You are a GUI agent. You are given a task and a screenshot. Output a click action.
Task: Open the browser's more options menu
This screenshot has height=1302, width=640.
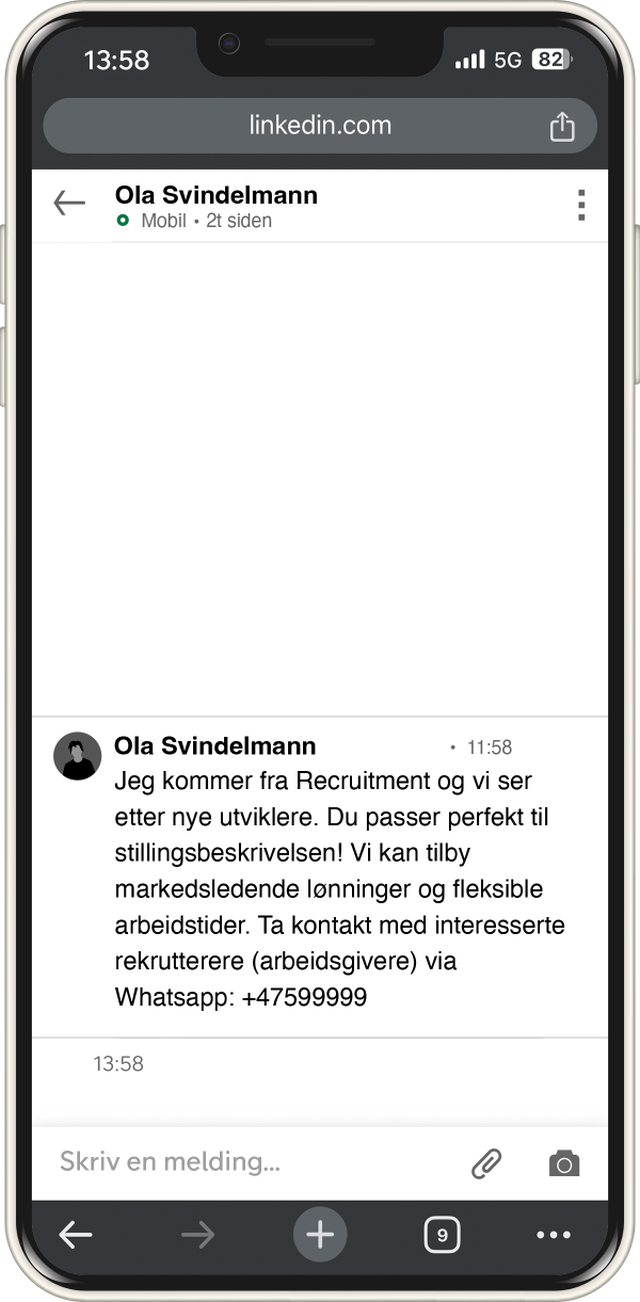tap(553, 1236)
